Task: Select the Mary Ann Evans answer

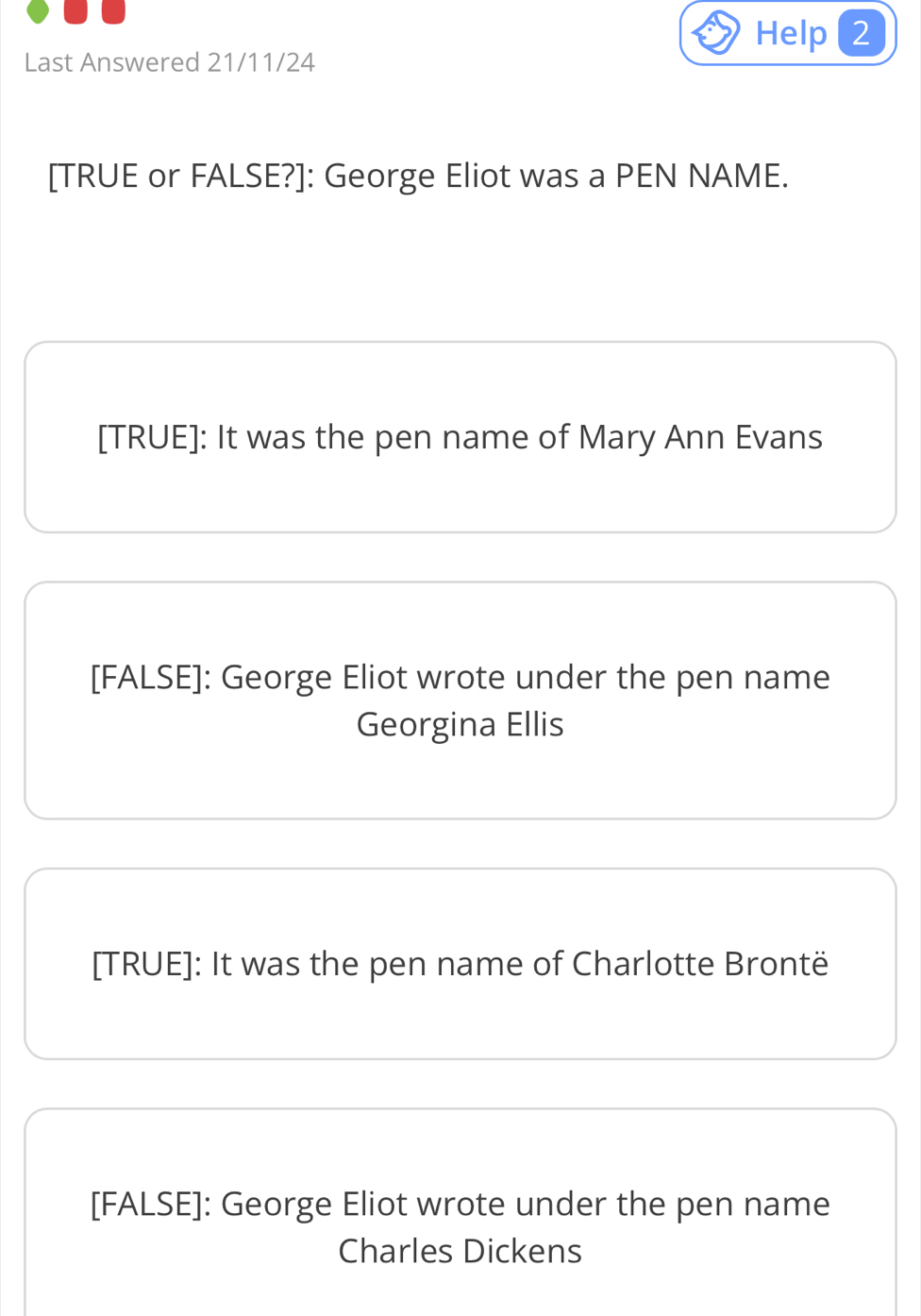Action: [x=460, y=437]
